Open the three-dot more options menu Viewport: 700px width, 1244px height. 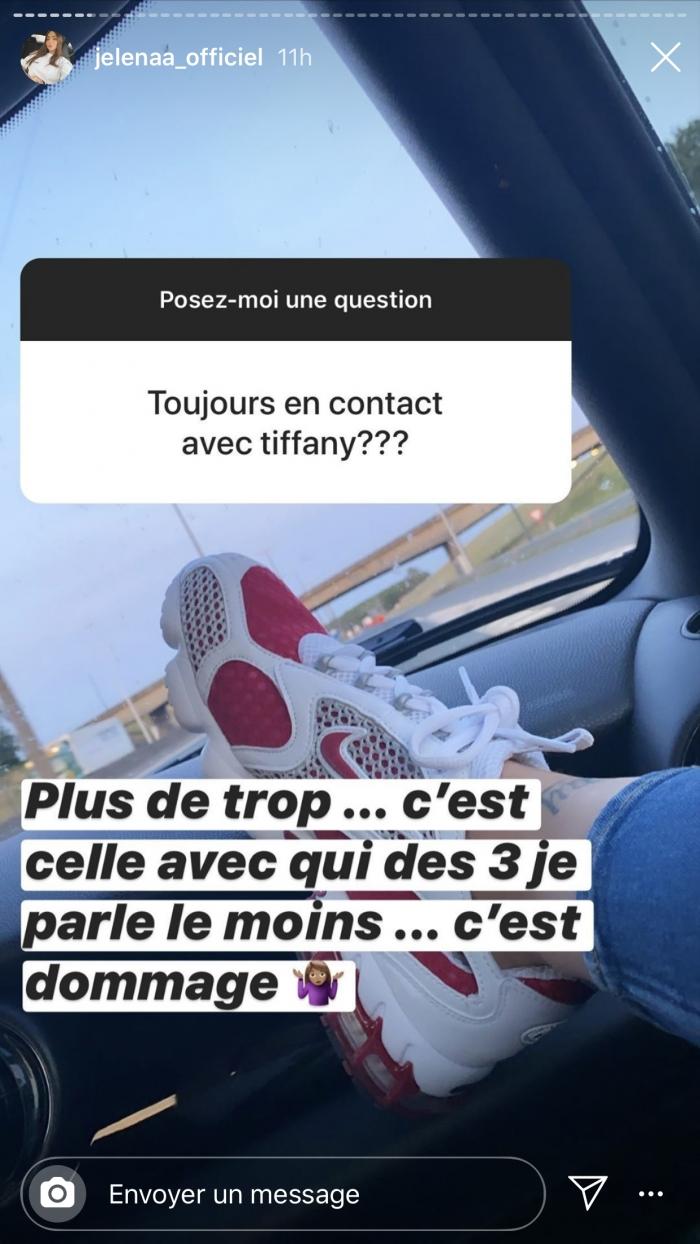651,1194
